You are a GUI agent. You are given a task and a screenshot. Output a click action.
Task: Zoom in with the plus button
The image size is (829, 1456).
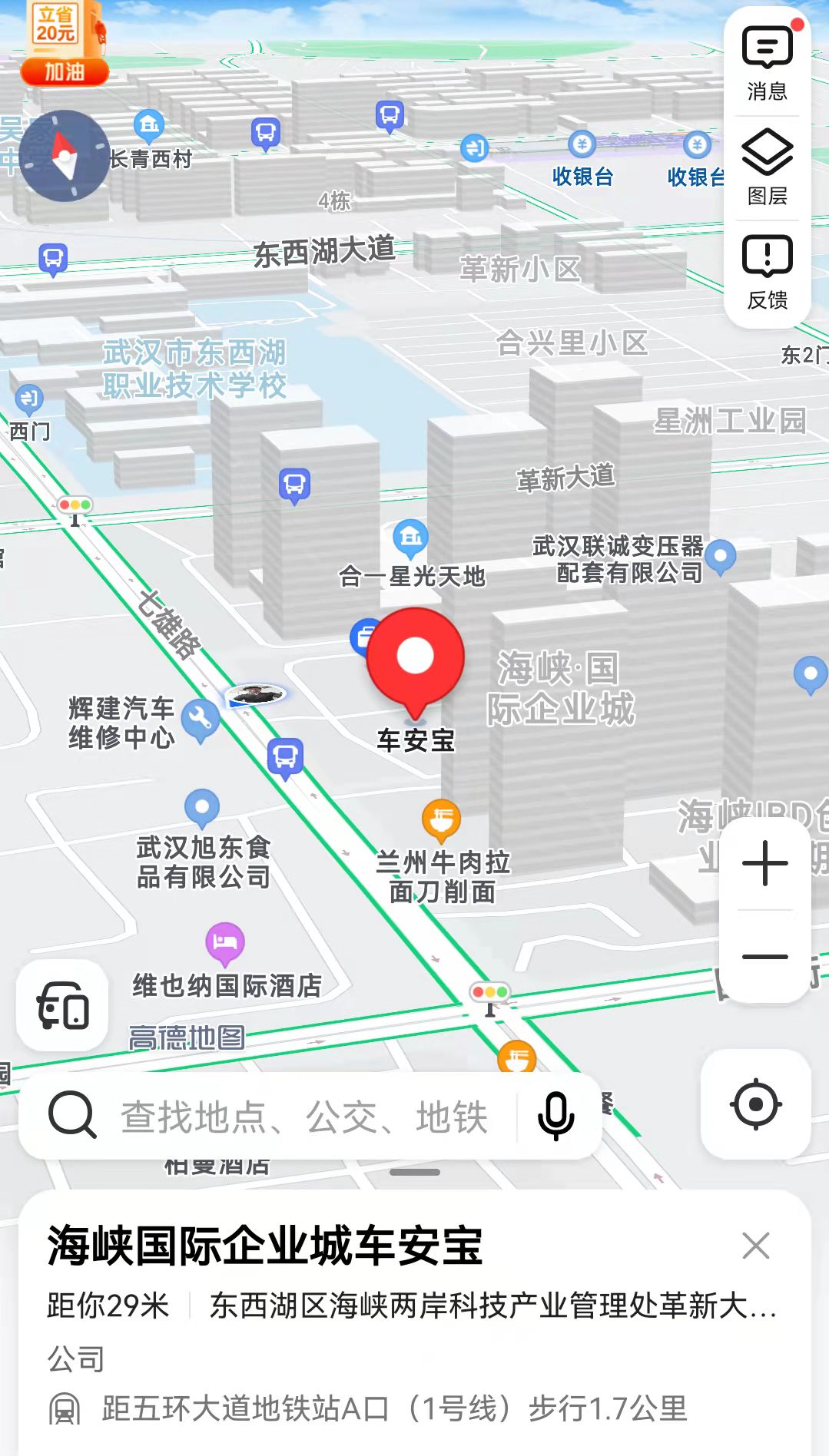point(765,863)
